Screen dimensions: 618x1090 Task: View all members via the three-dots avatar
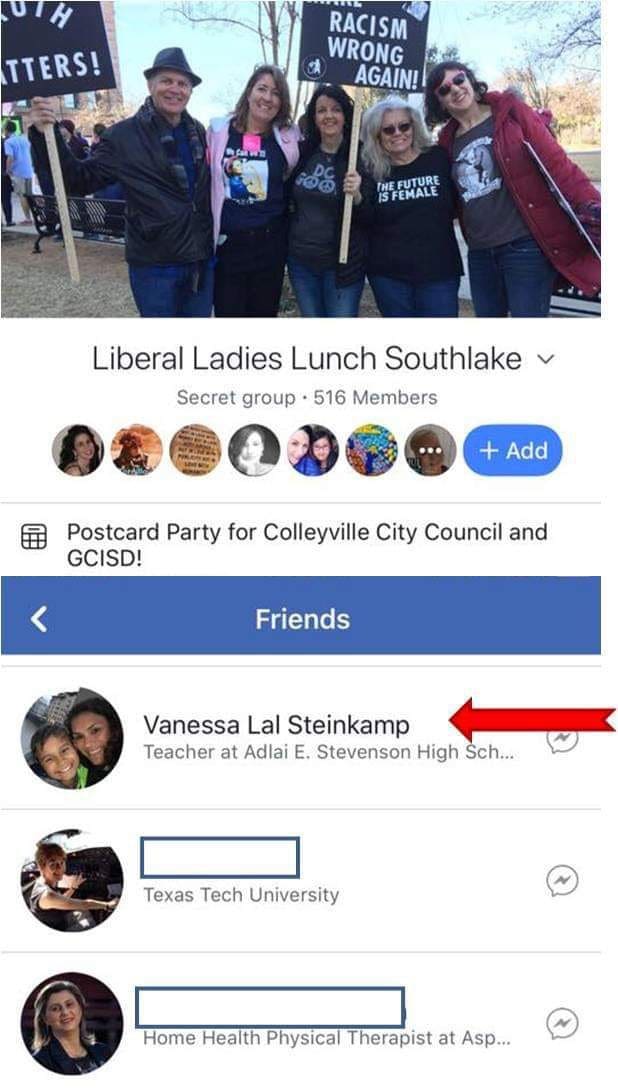tap(430, 450)
